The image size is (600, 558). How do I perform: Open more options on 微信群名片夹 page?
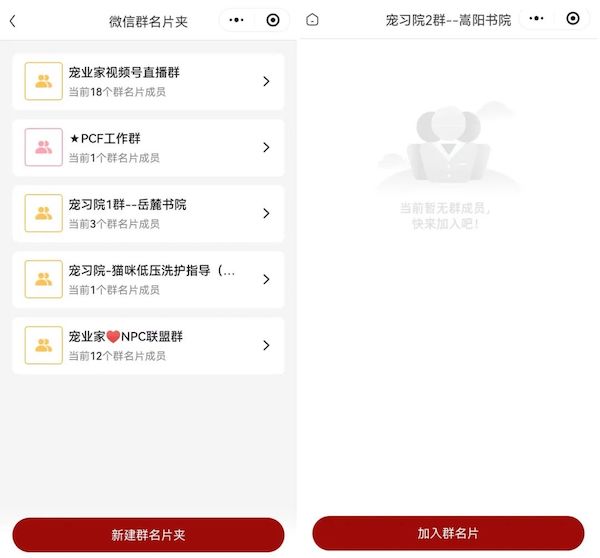click(x=236, y=20)
